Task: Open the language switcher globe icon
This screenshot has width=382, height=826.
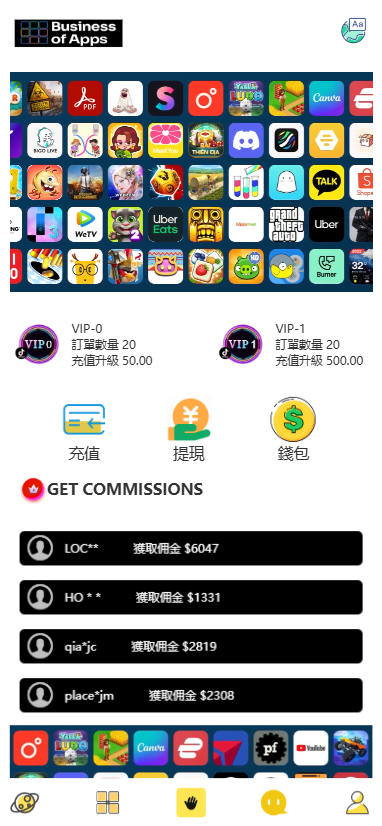Action: pyautogui.click(x=353, y=31)
